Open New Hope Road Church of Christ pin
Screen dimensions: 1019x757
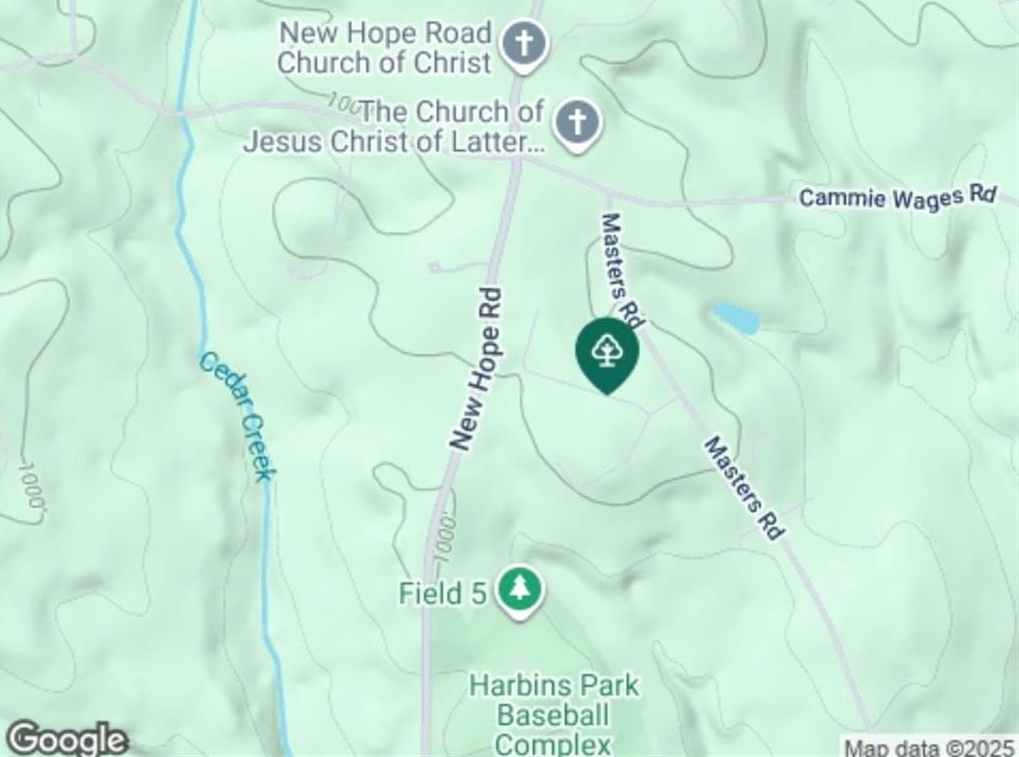[525, 46]
